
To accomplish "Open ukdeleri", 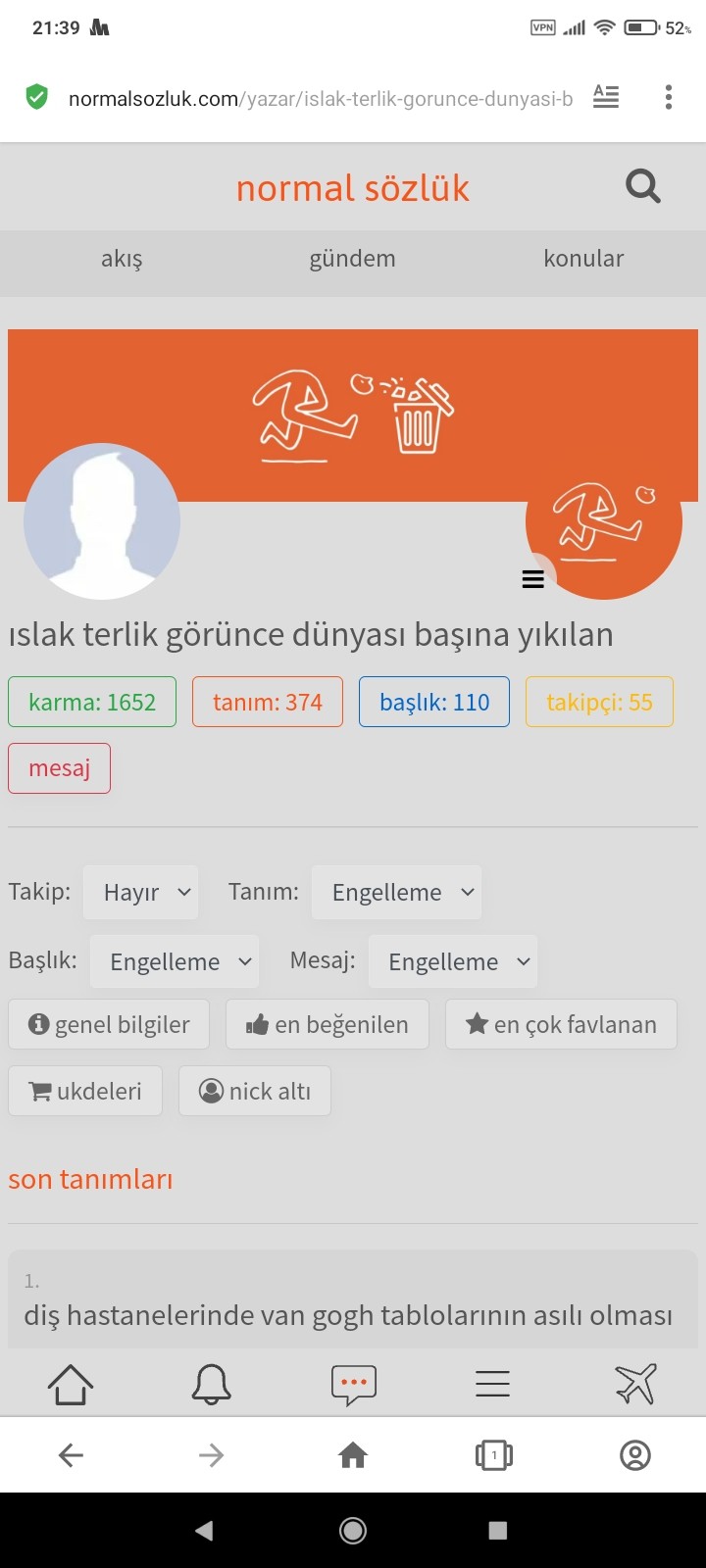I will click(85, 1091).
